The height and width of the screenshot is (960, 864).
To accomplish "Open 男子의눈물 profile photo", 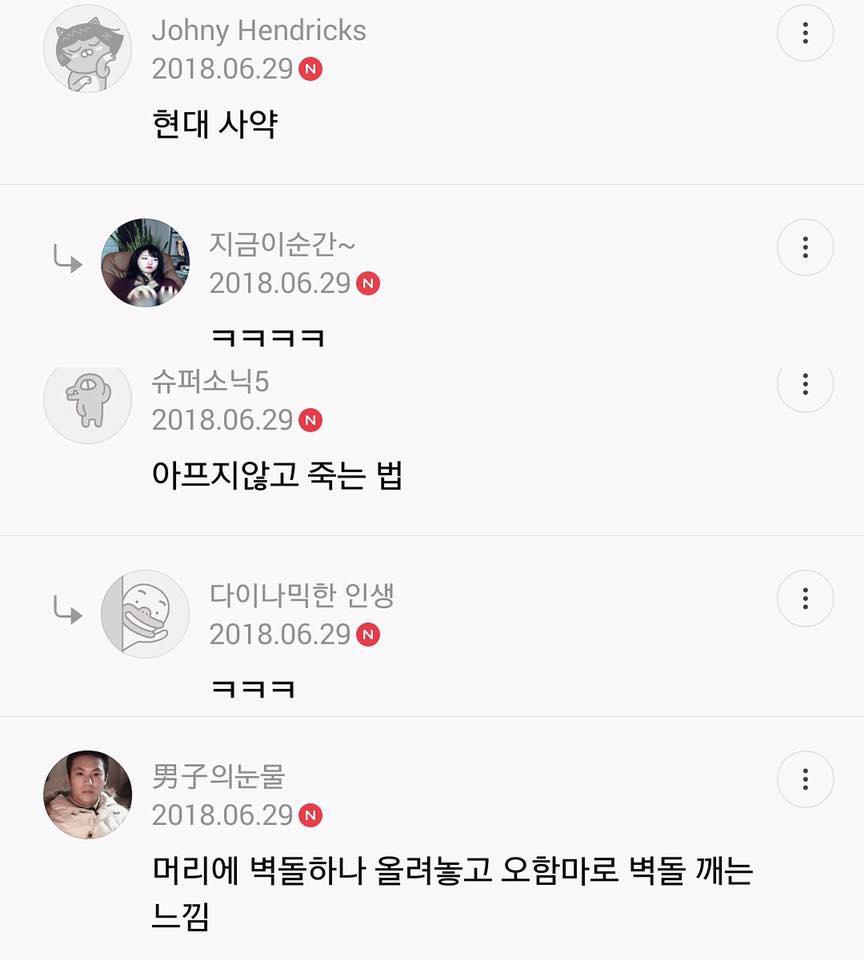I will pyautogui.click(x=88, y=794).
